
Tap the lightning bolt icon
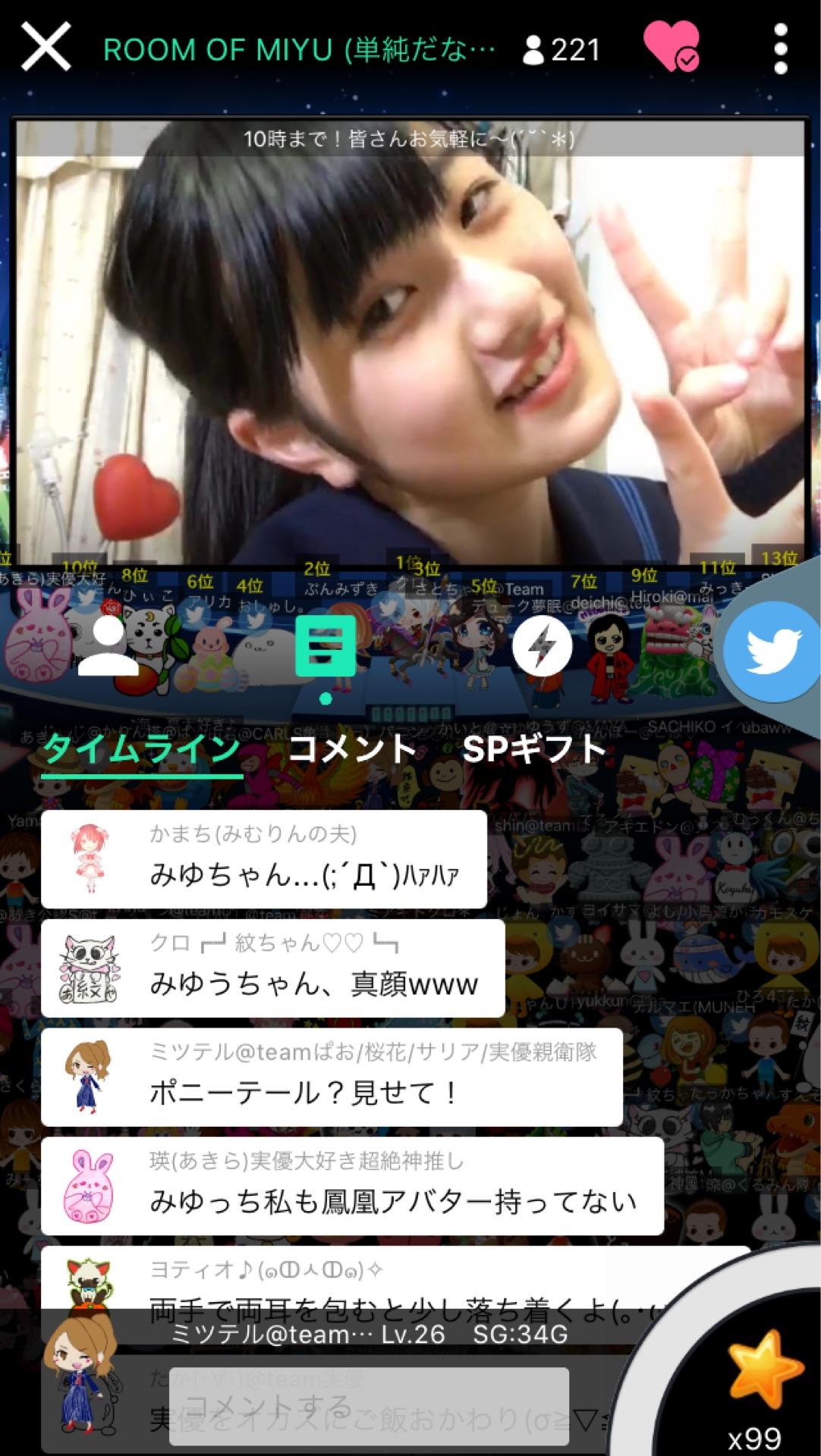(541, 645)
